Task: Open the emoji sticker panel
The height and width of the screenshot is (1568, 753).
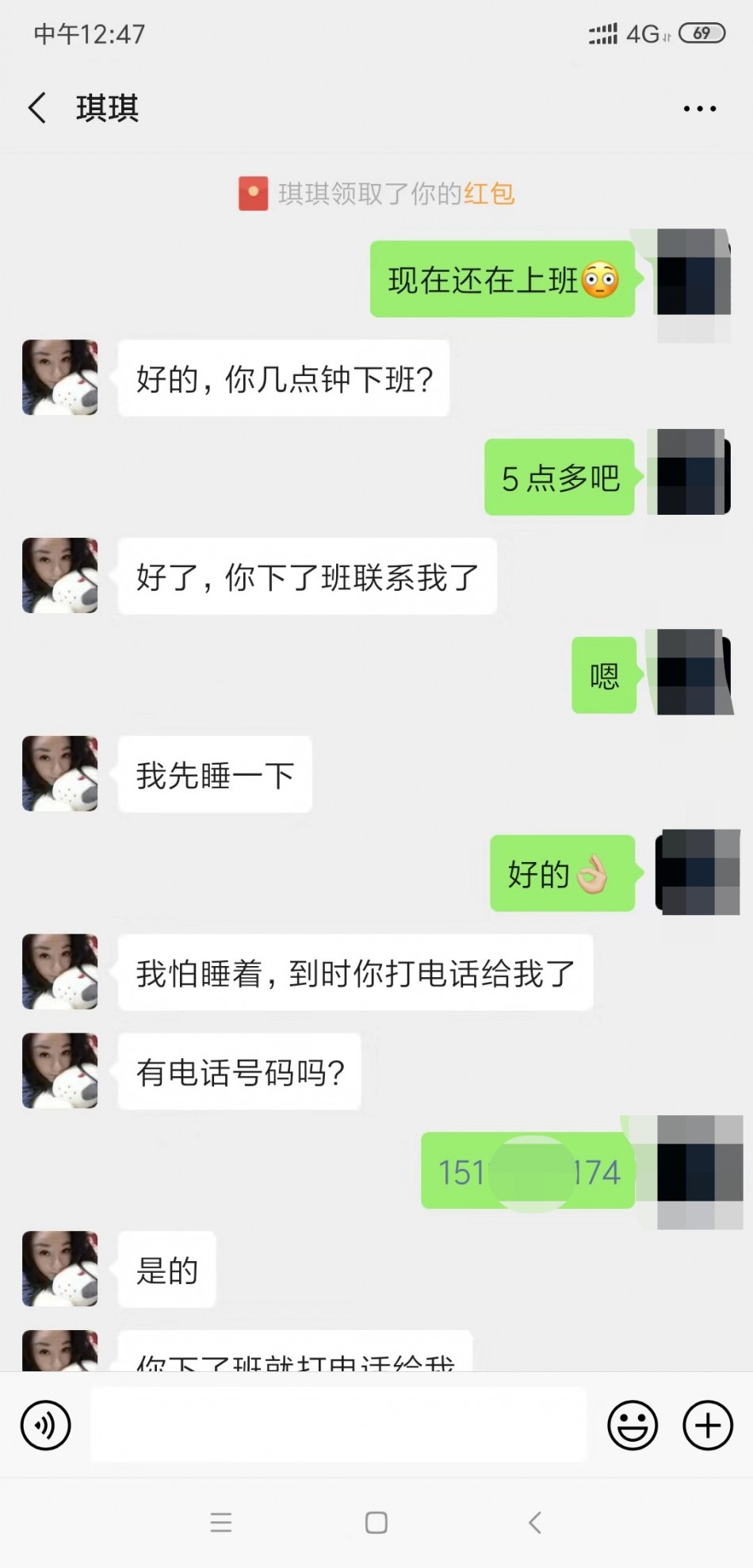Action: [632, 1425]
